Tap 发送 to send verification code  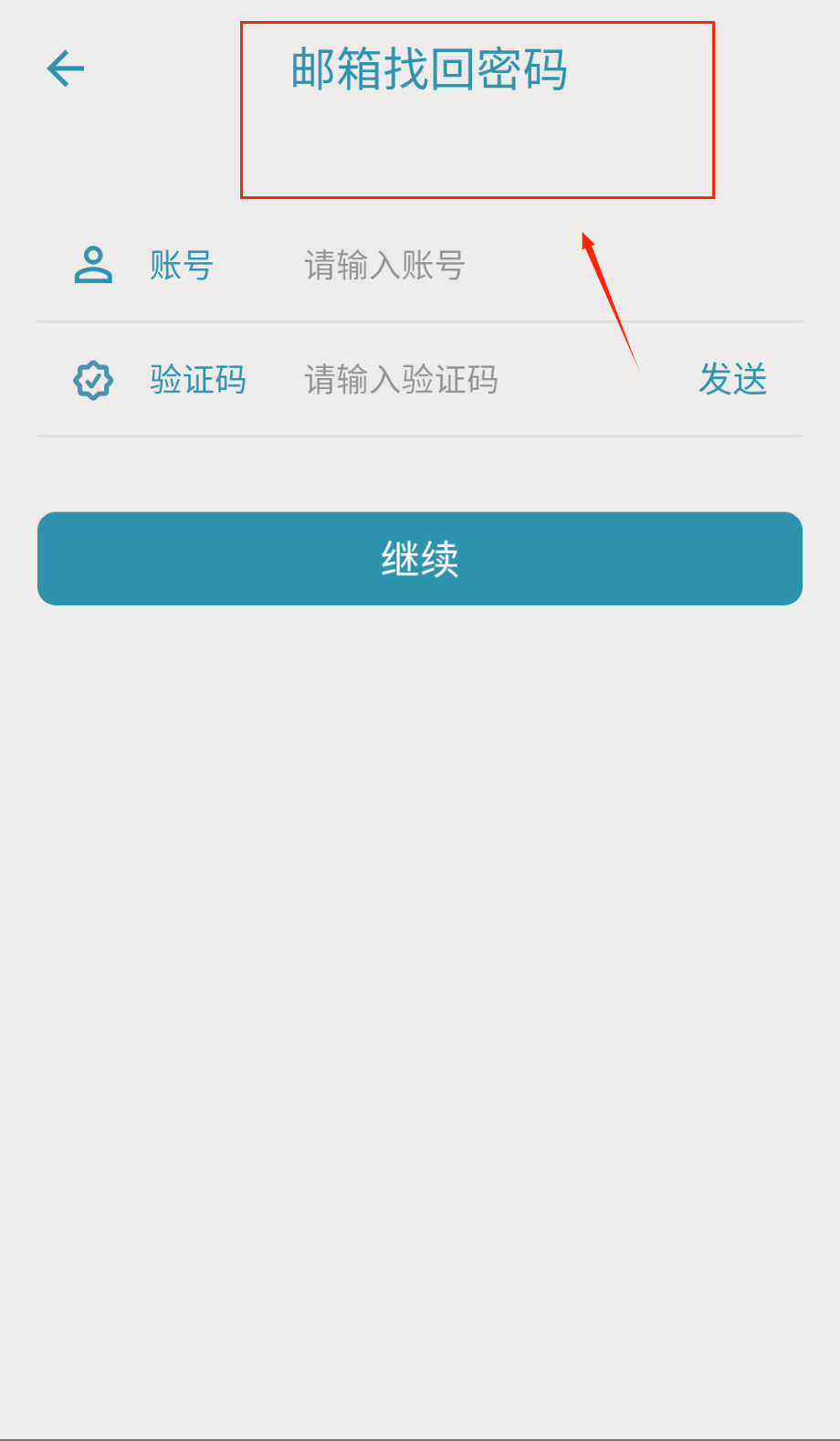(x=732, y=379)
